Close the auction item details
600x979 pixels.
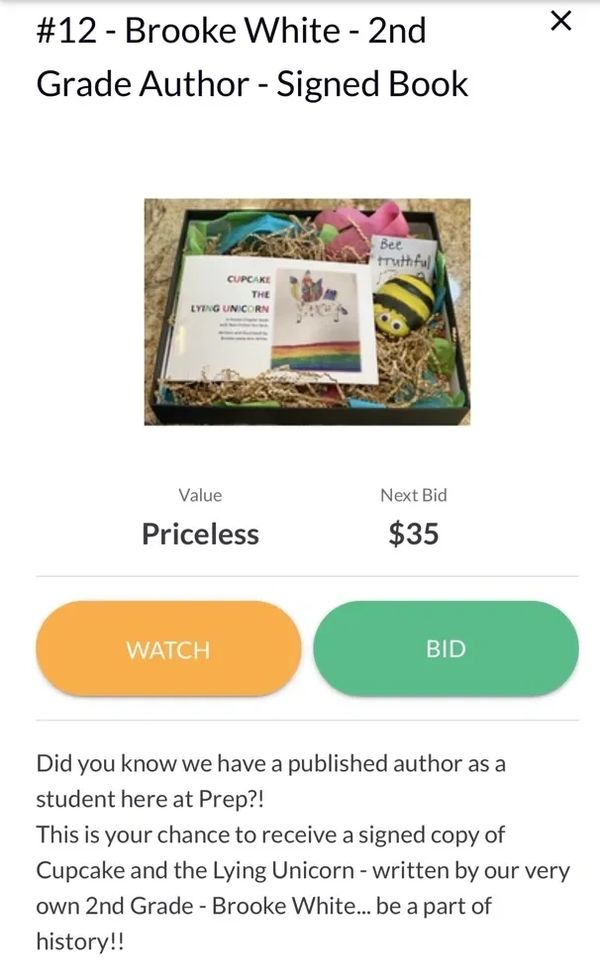point(562,20)
